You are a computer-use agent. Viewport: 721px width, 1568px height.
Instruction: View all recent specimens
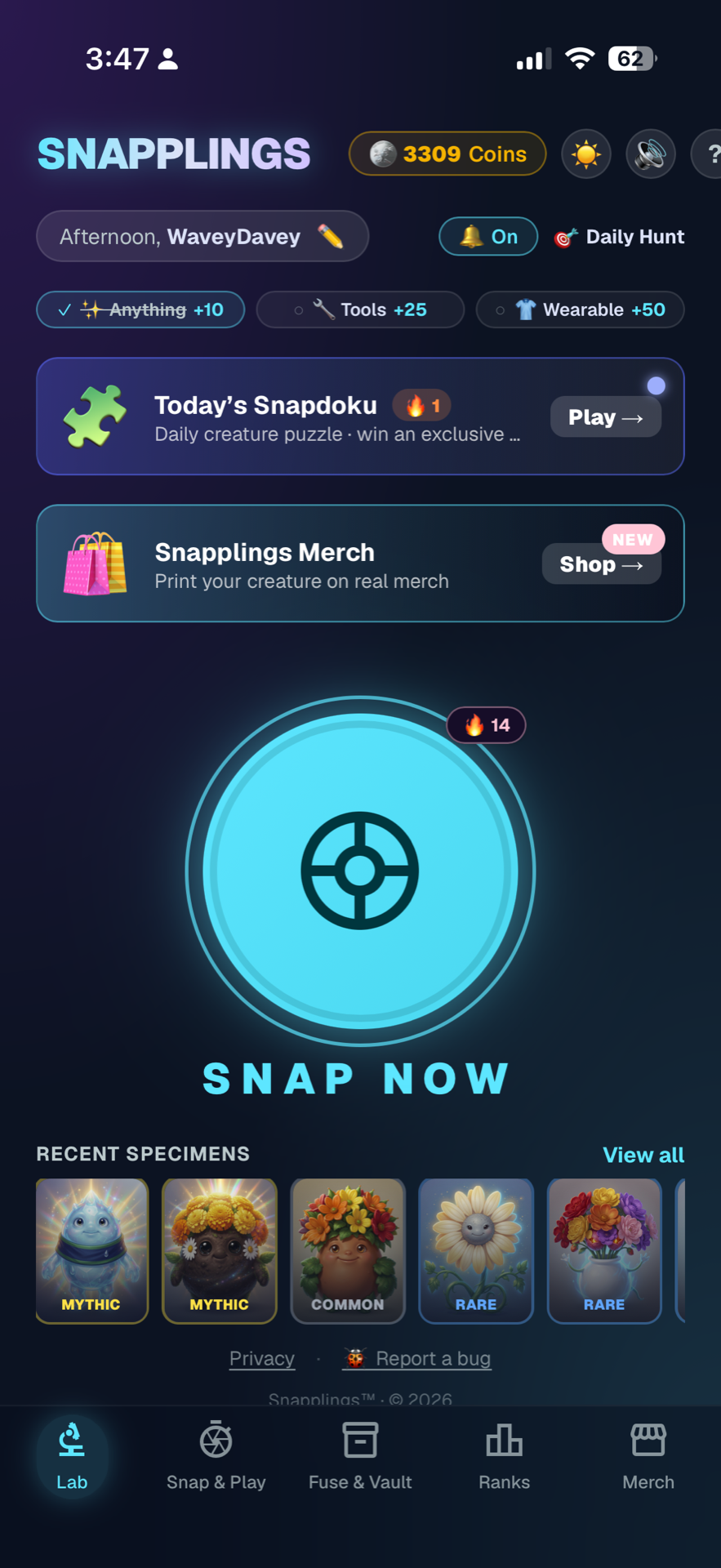643,1155
